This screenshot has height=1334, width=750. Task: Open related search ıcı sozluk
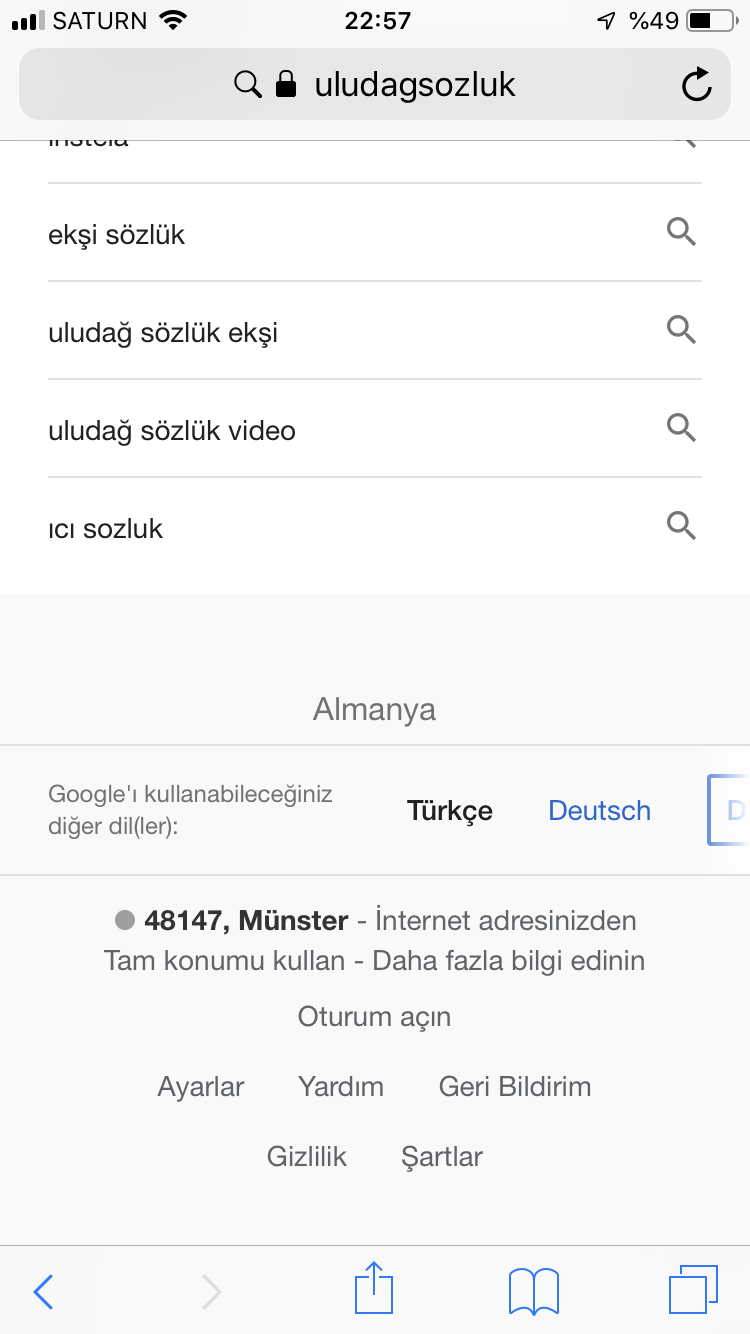[x=106, y=528]
